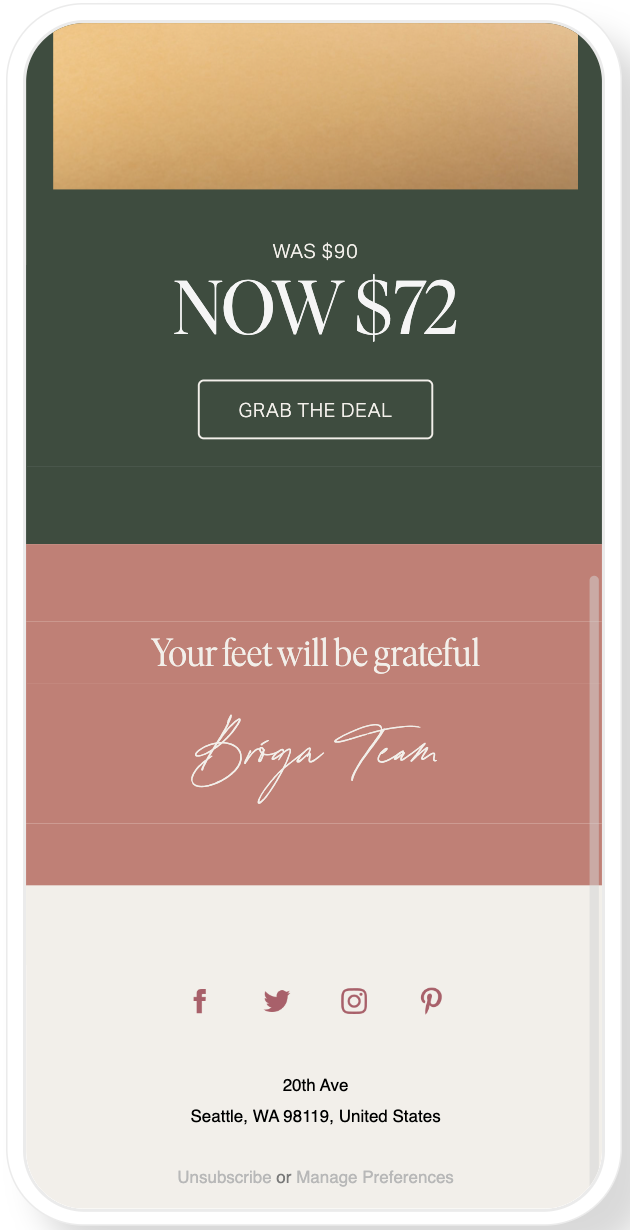Visit the Twitter profile icon

click(277, 1001)
